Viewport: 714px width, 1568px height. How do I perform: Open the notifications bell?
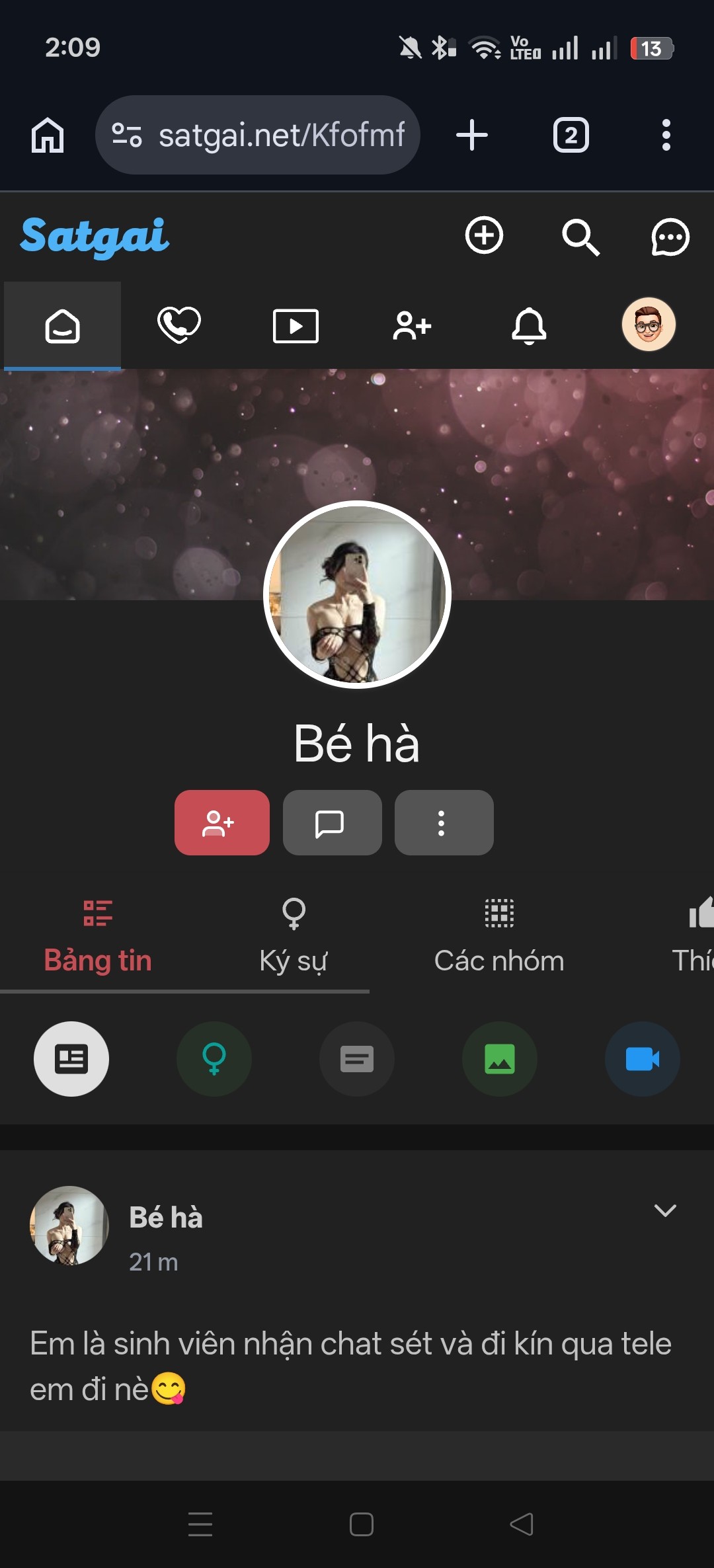coord(529,326)
